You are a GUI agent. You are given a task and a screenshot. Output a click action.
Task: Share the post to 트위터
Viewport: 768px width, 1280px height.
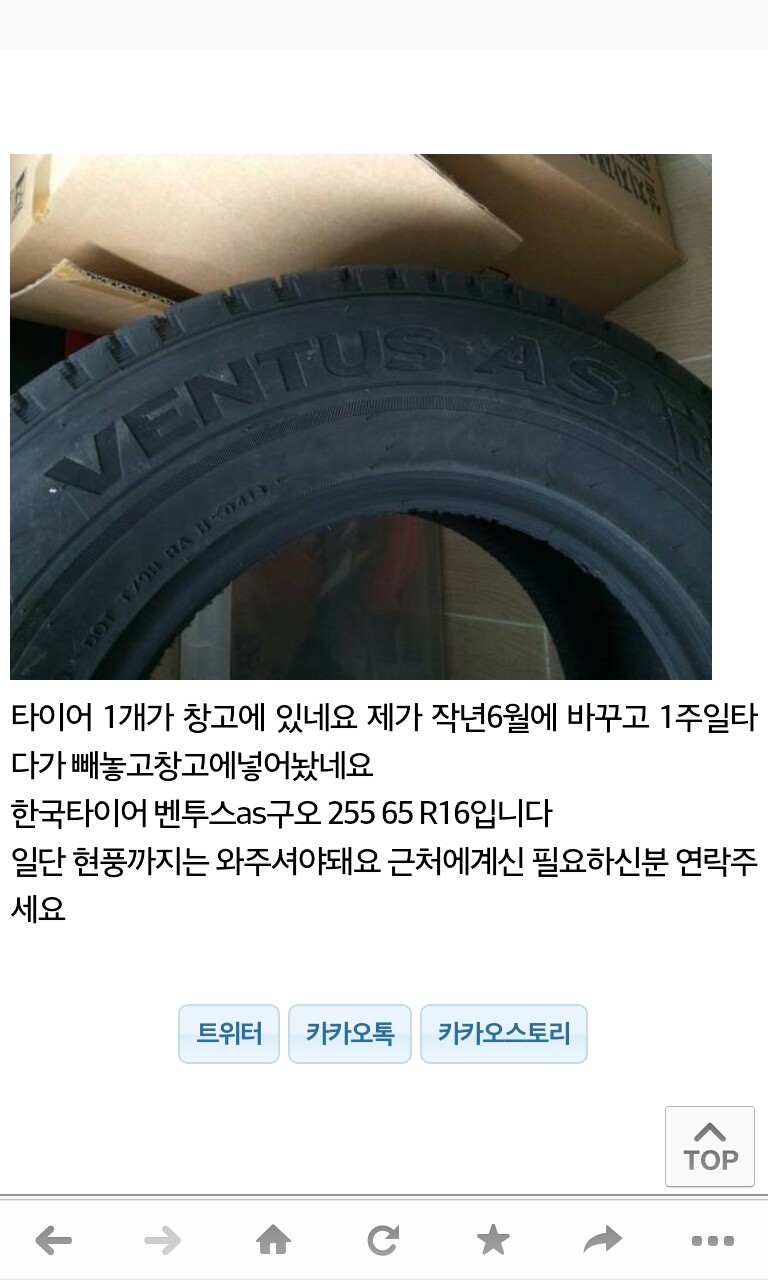[x=229, y=1033]
